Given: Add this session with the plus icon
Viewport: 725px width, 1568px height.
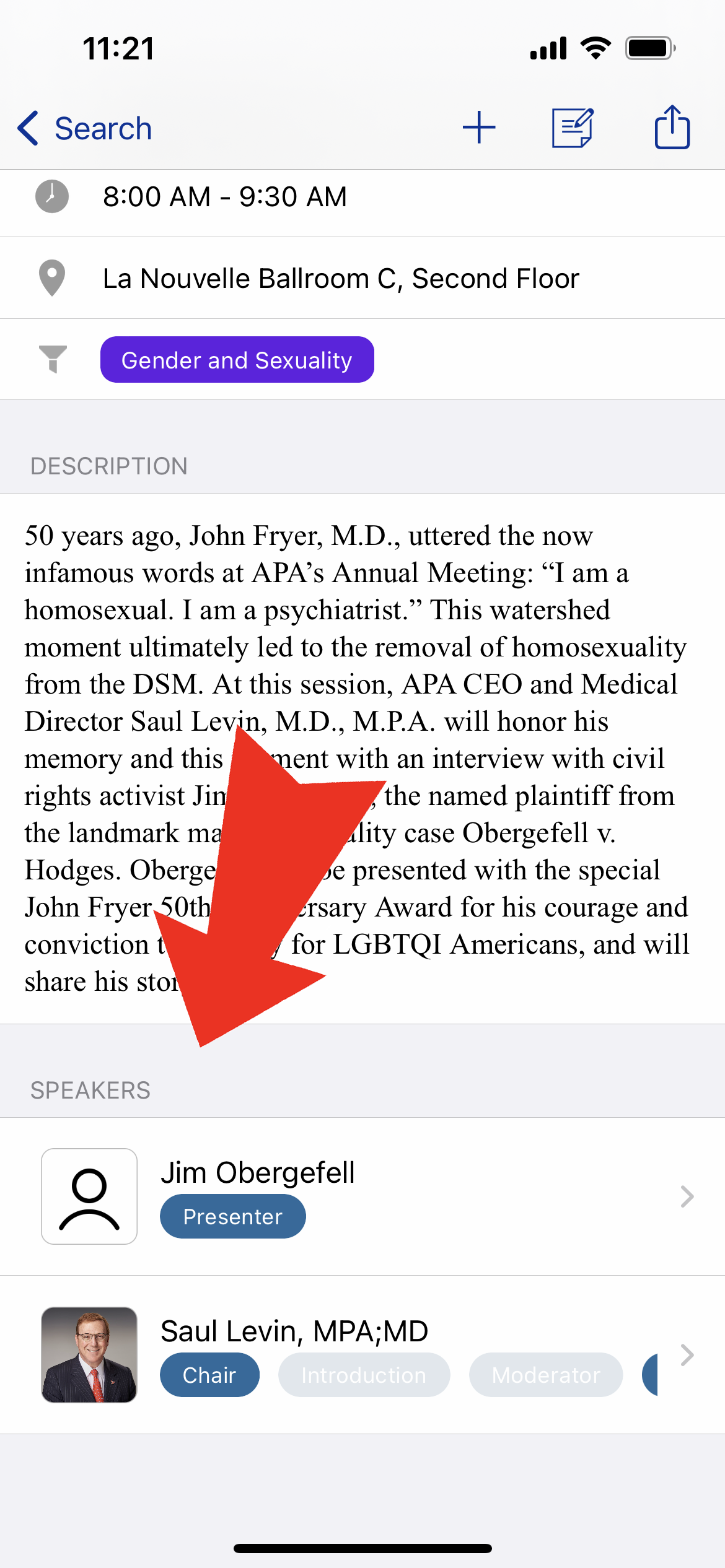Looking at the screenshot, I should [x=479, y=128].
